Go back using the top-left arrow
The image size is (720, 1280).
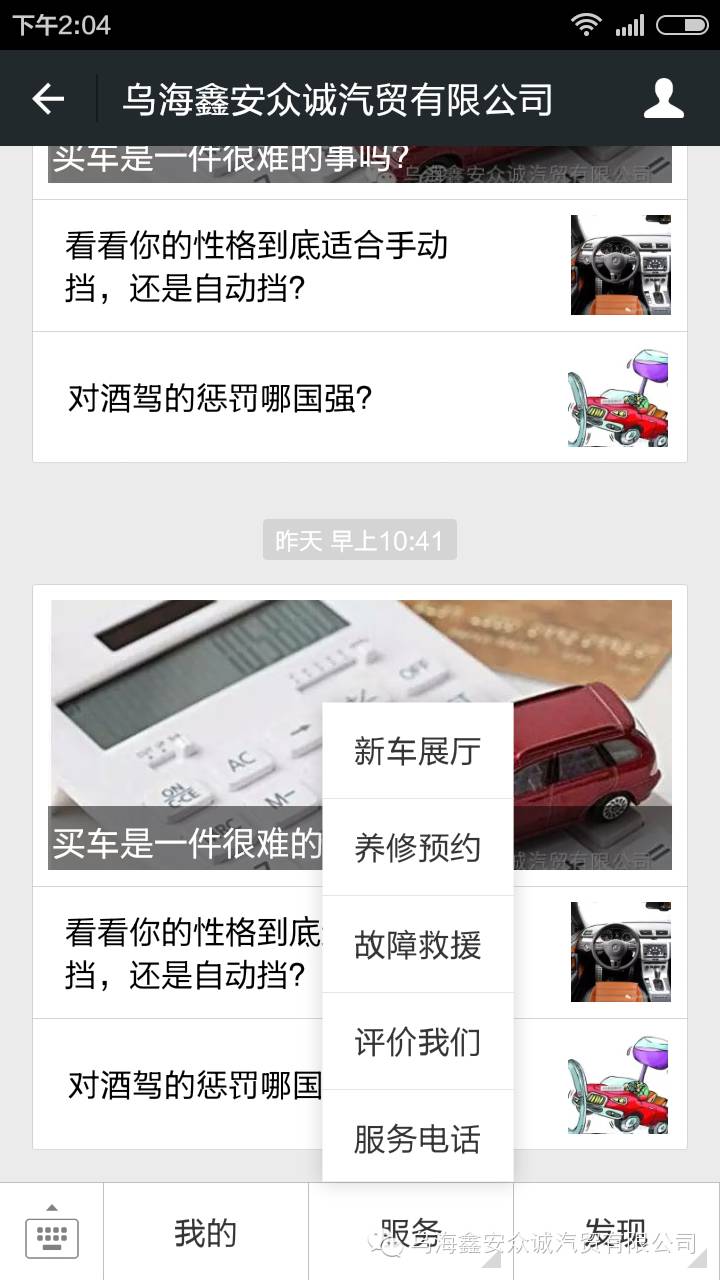point(48,99)
